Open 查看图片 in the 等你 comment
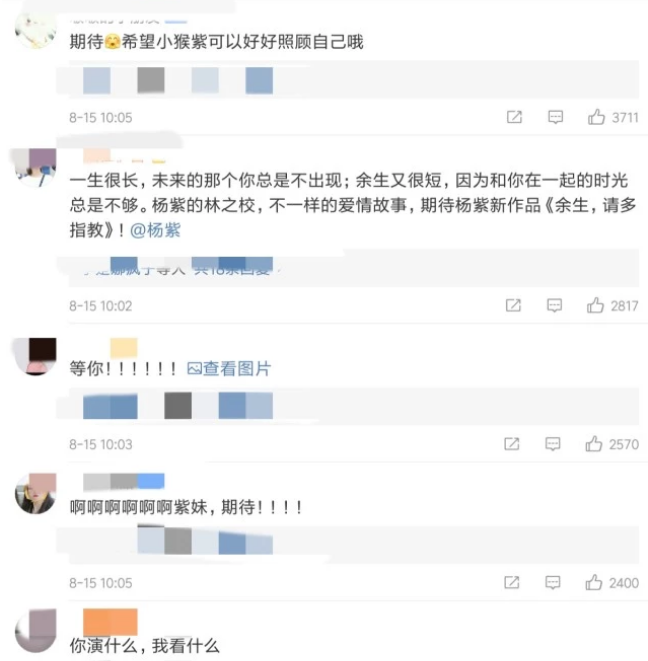 229,369
